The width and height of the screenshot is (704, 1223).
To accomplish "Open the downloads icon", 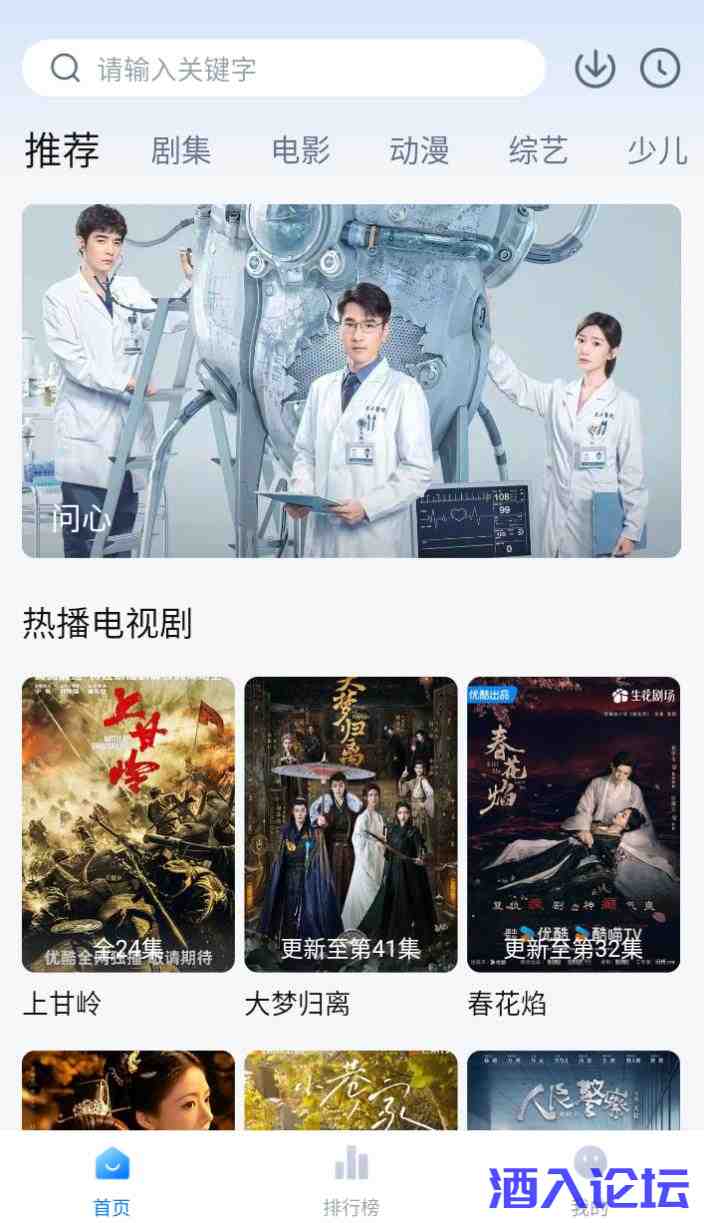I will pos(595,69).
